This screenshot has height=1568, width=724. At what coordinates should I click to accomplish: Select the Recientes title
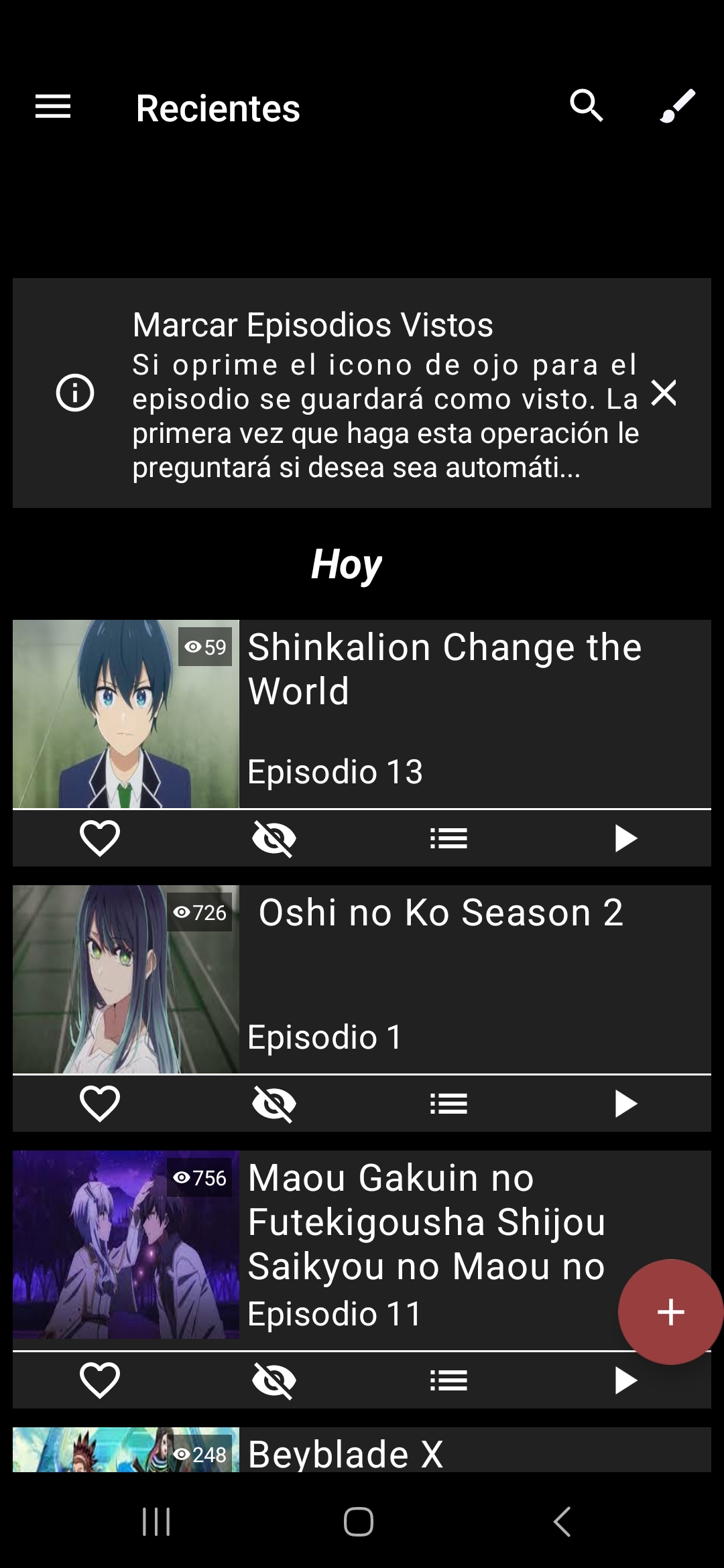pos(217,108)
